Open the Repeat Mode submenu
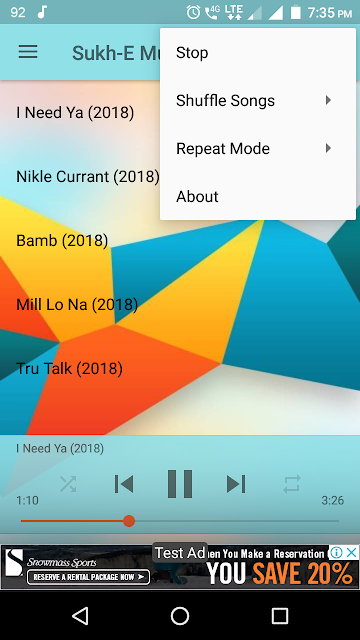 [258, 149]
